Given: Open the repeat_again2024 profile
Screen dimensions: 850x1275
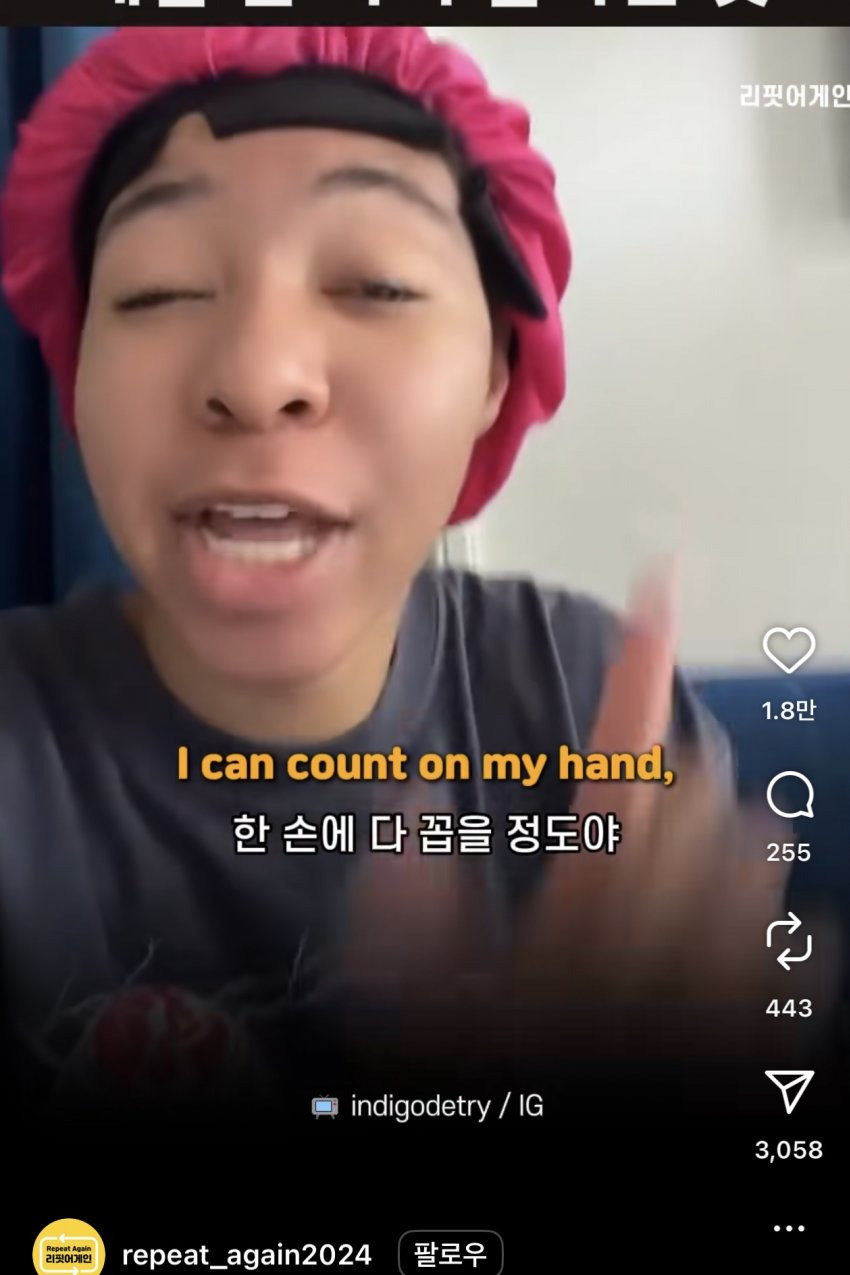Looking at the screenshot, I should [246, 1254].
